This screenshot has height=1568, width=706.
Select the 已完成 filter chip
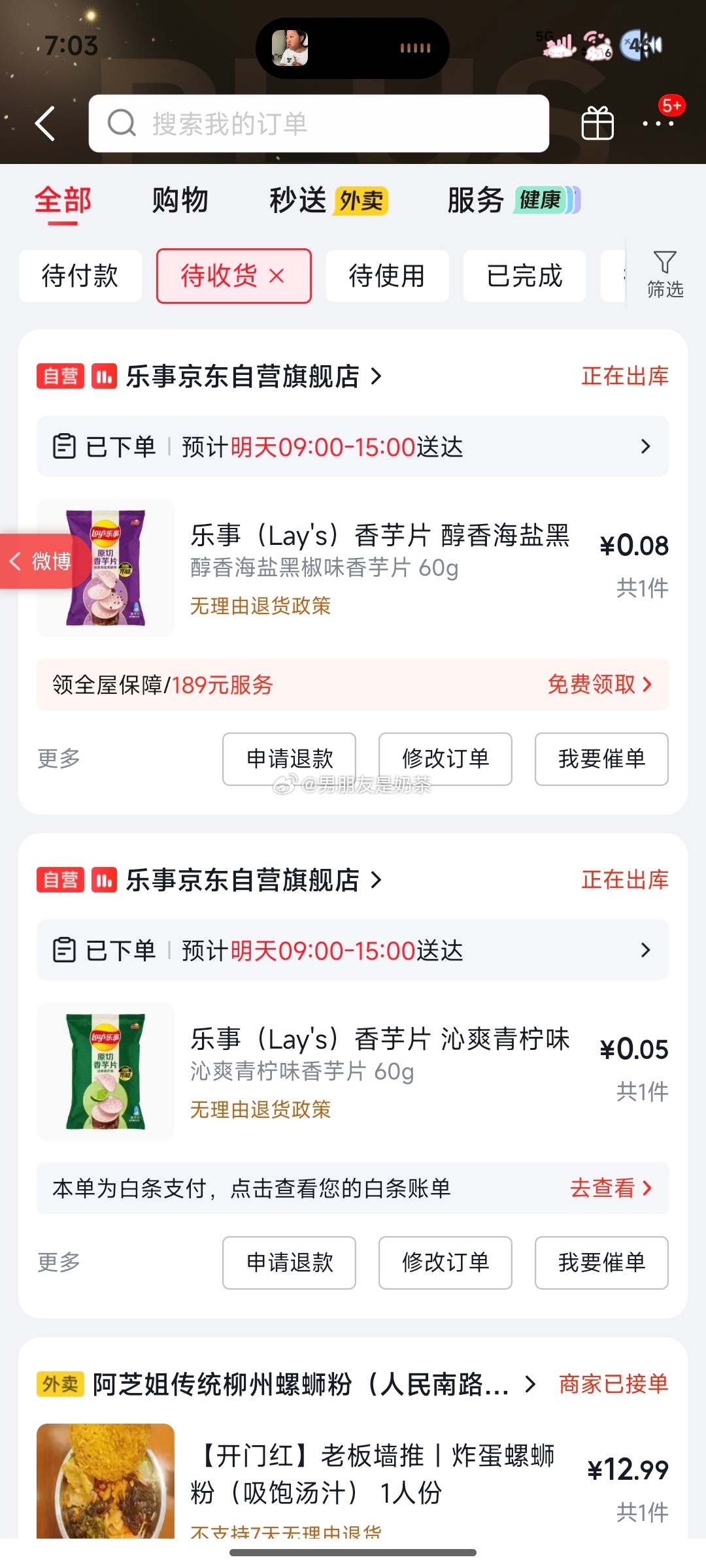(524, 276)
